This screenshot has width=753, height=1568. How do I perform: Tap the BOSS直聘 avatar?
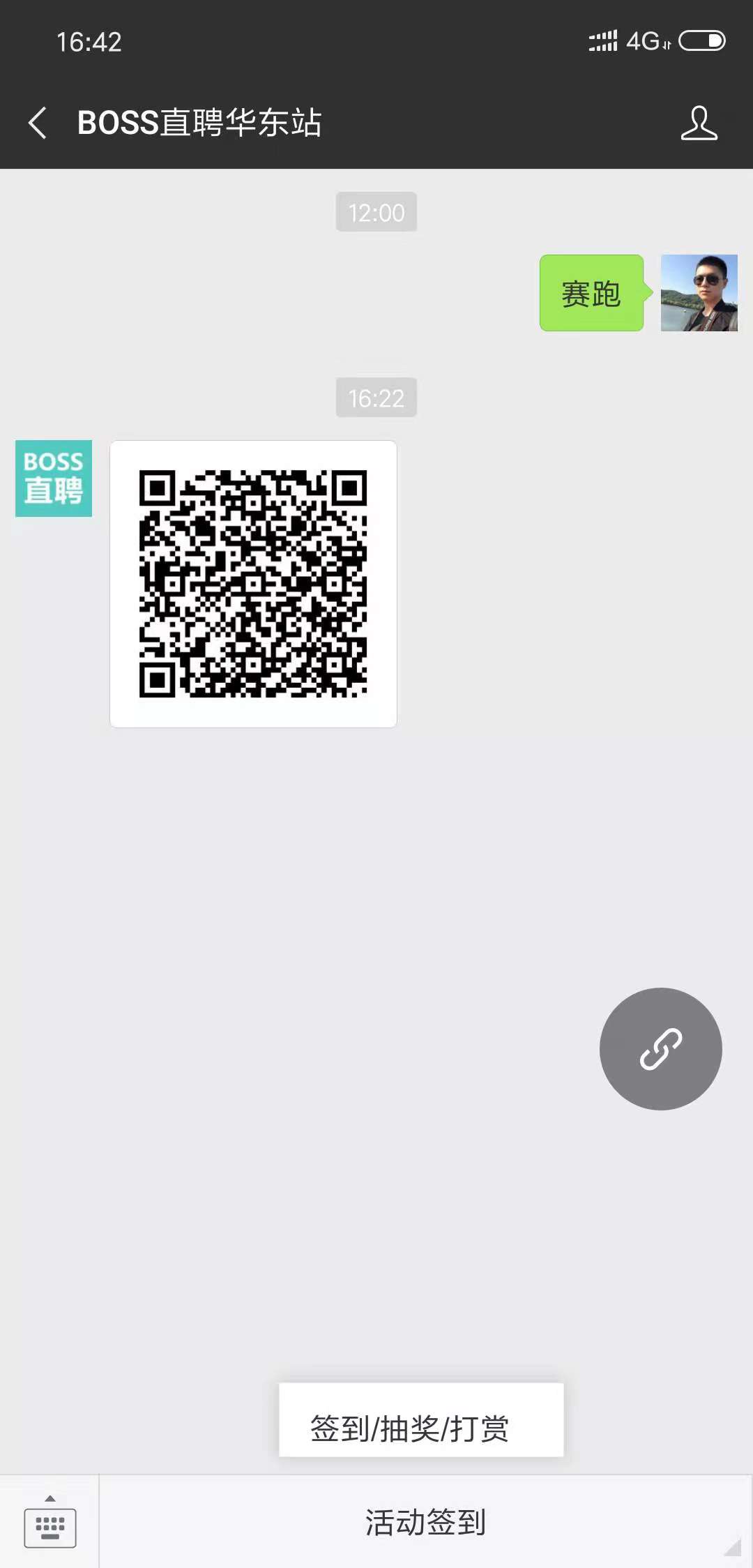coord(54,478)
